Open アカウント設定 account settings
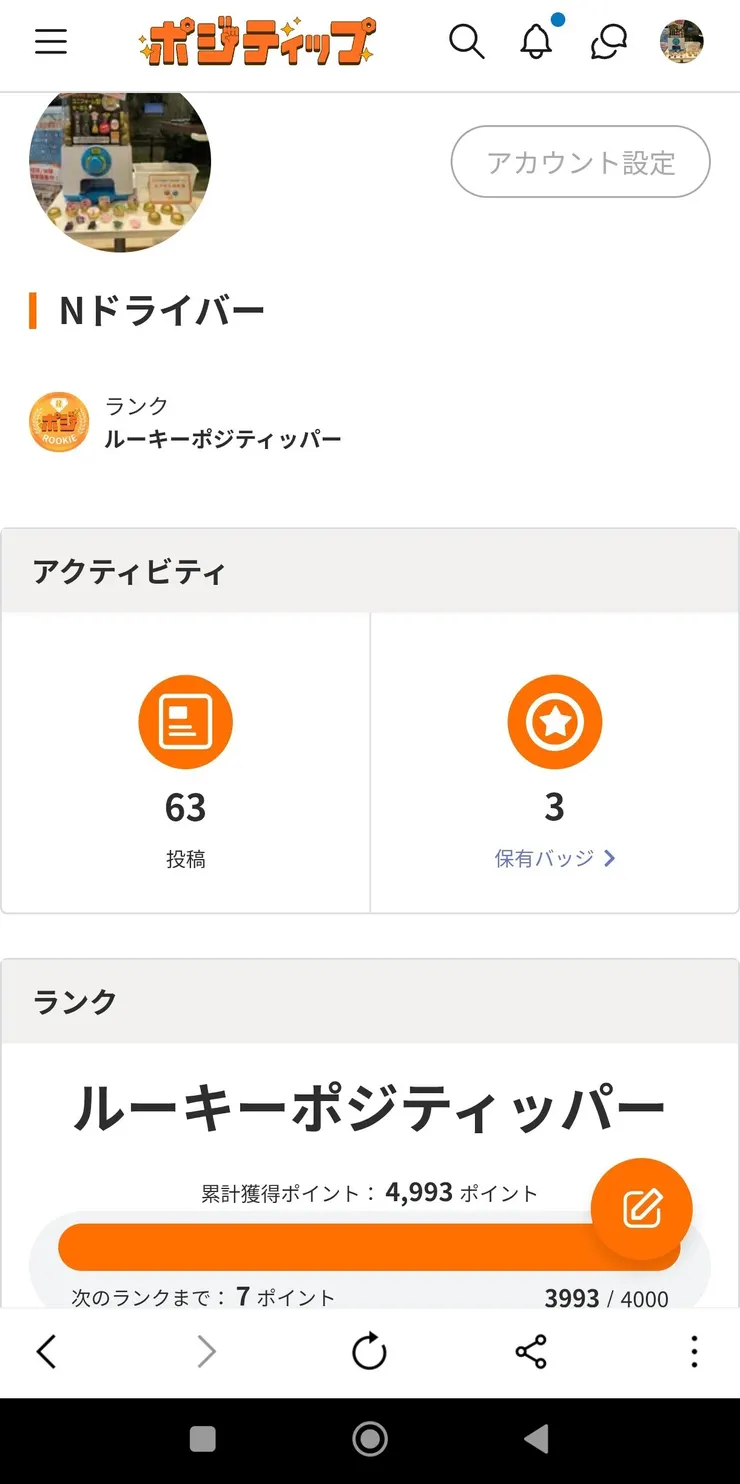The width and height of the screenshot is (740, 1484). (580, 162)
